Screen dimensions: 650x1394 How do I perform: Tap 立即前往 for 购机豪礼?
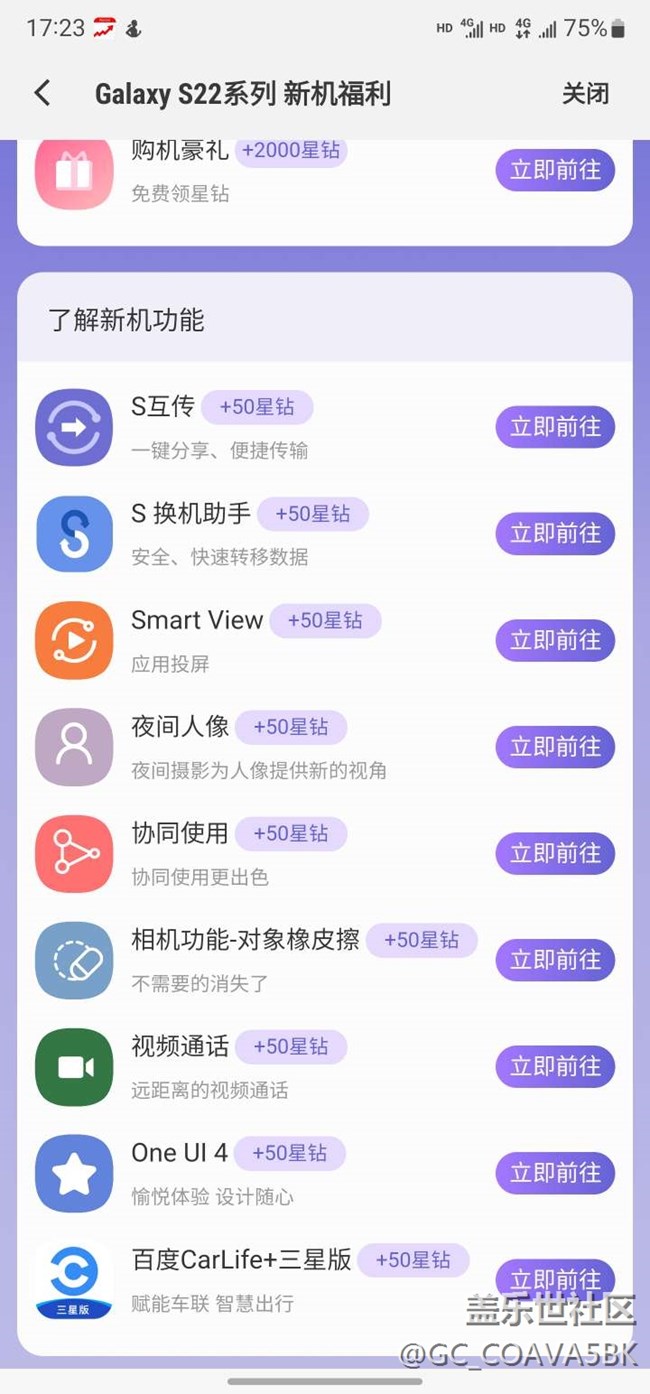click(555, 170)
